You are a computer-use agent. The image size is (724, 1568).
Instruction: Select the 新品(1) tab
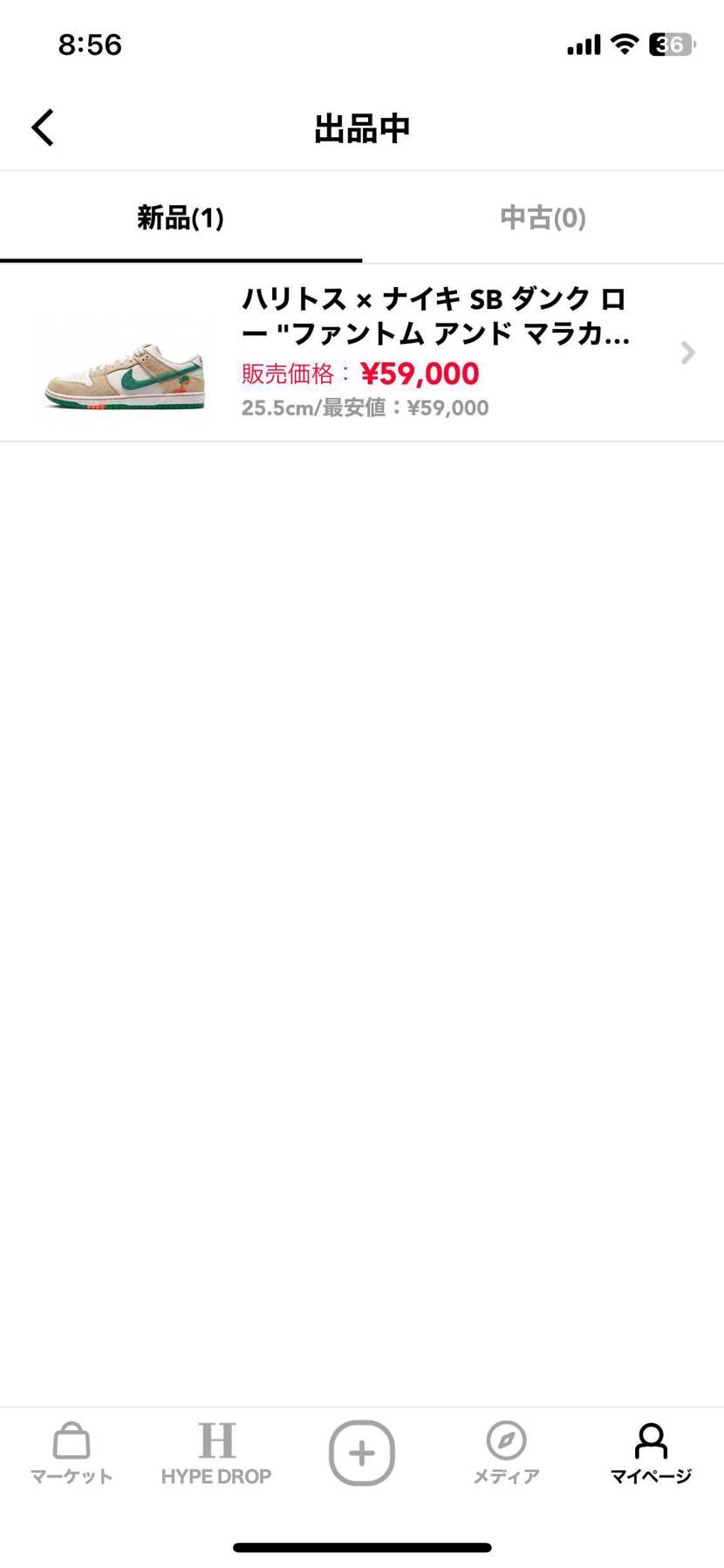coord(181,218)
